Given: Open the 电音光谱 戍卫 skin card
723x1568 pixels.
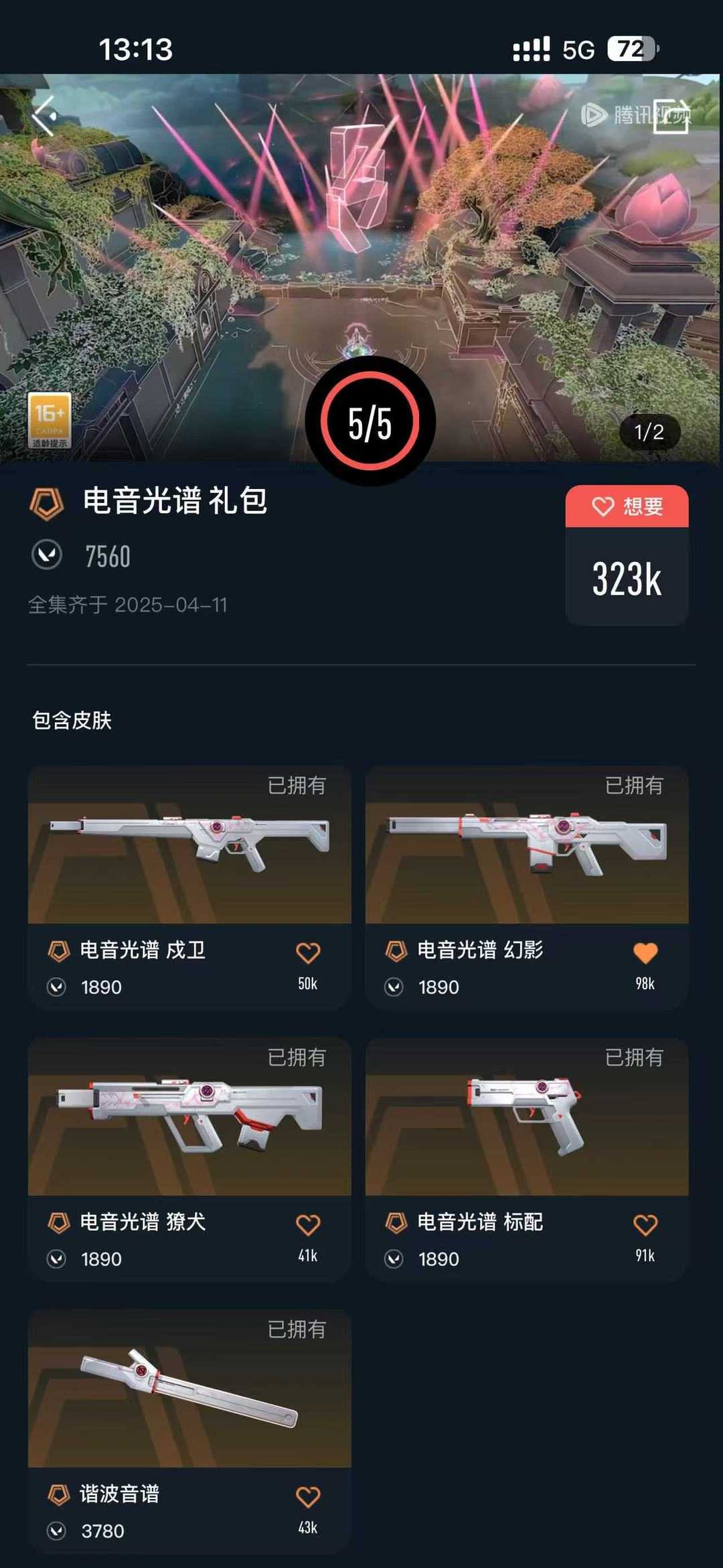Looking at the screenshot, I should point(189,887).
